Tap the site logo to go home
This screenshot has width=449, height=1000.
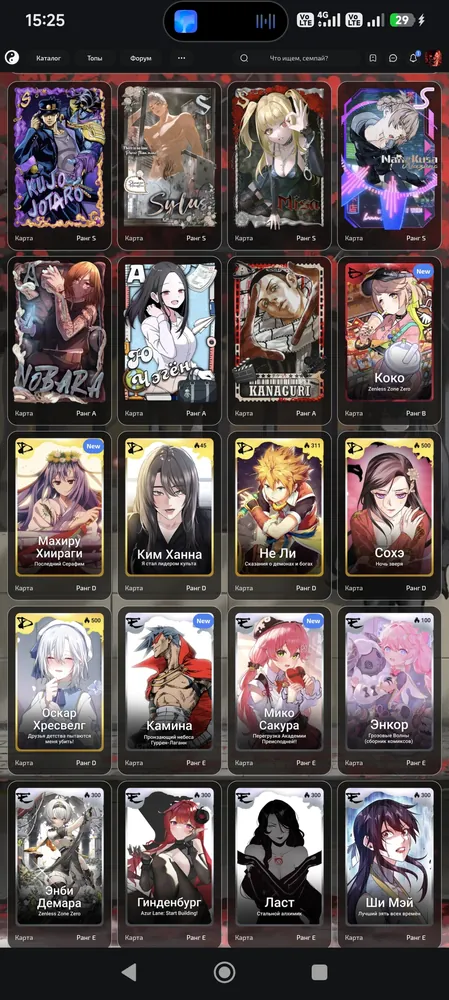click(x=11, y=58)
